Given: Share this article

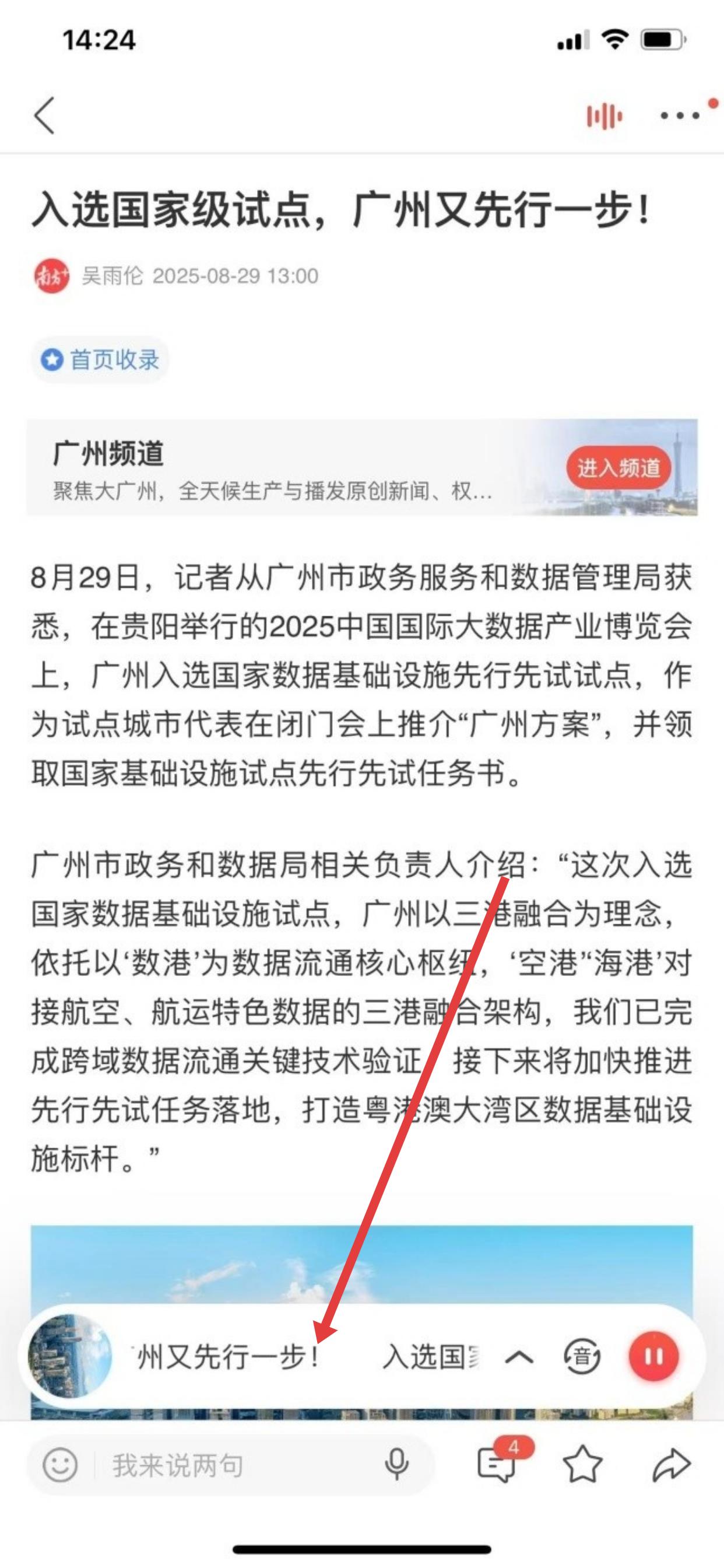Looking at the screenshot, I should tap(671, 1465).
